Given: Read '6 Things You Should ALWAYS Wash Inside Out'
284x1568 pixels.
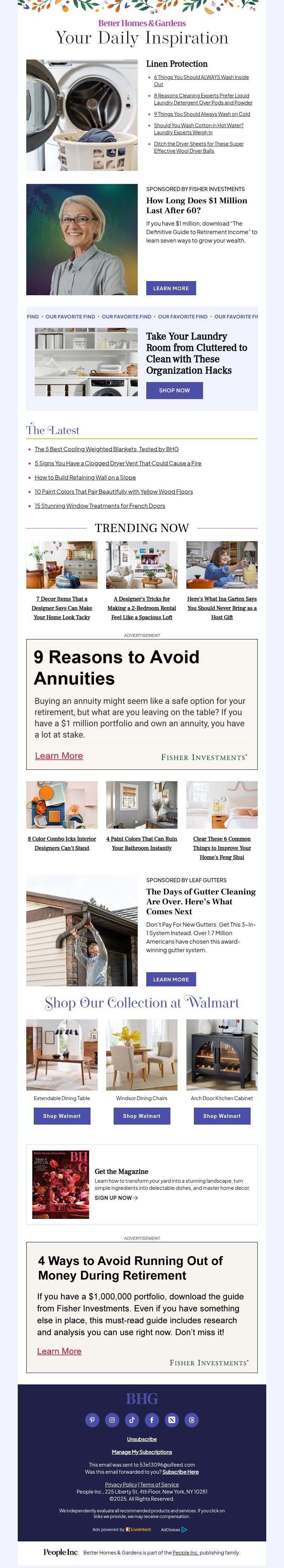Looking at the screenshot, I should tap(201, 77).
